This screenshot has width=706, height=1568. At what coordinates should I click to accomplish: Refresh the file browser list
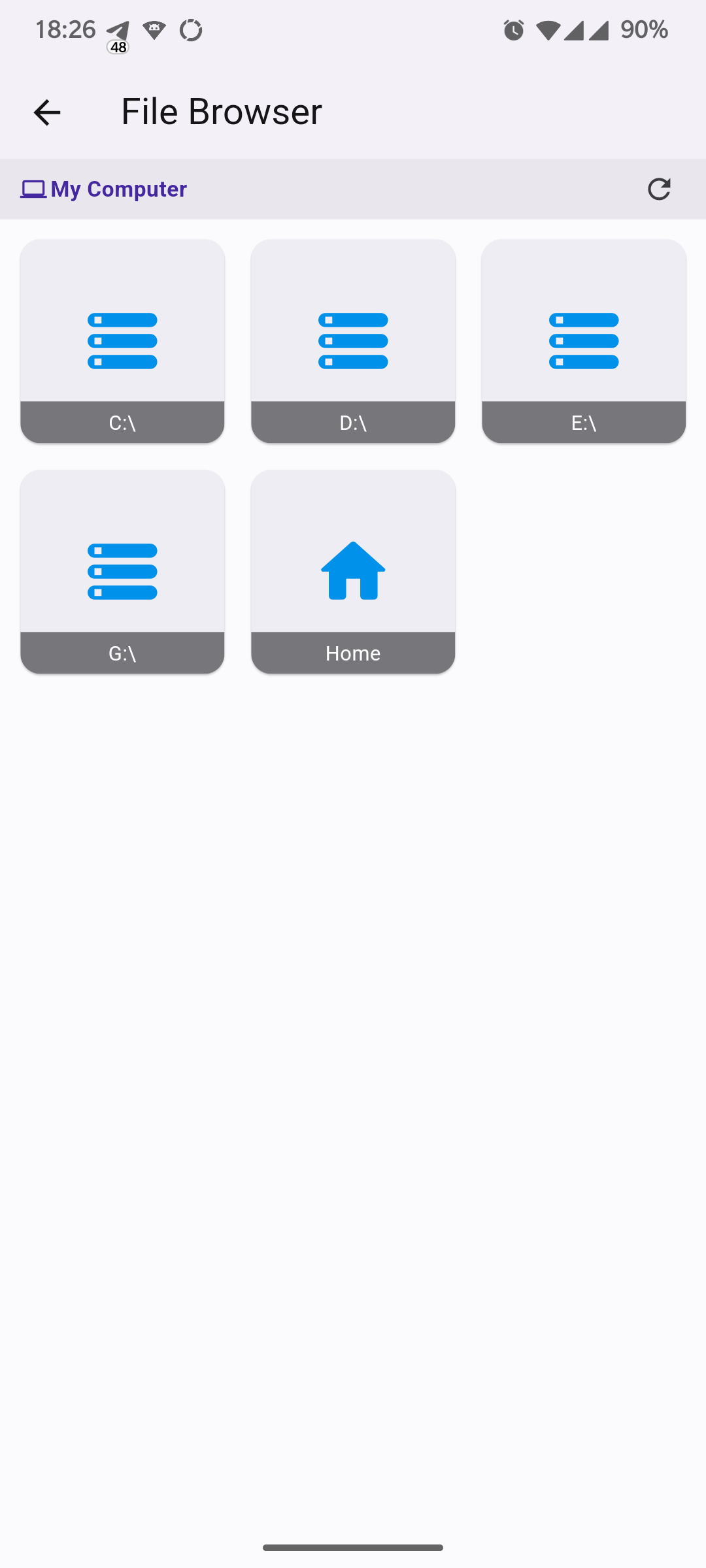point(659,189)
